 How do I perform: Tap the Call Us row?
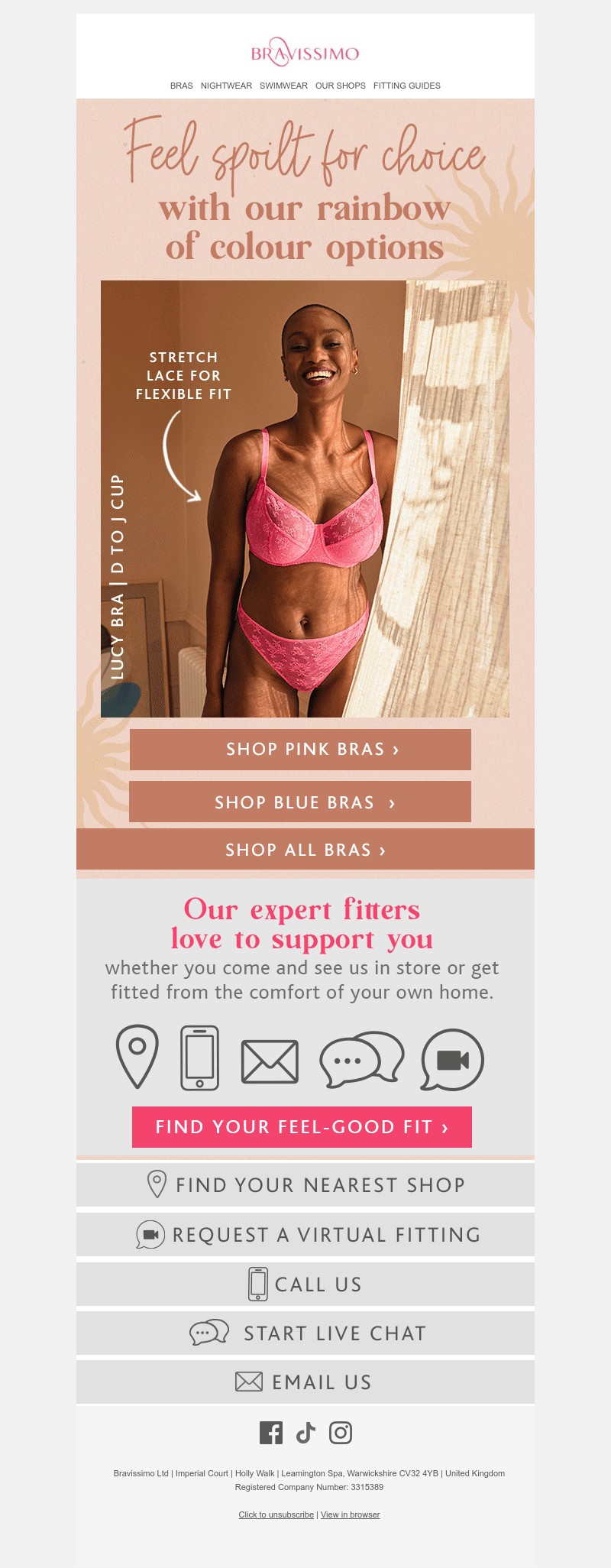[x=305, y=1285]
